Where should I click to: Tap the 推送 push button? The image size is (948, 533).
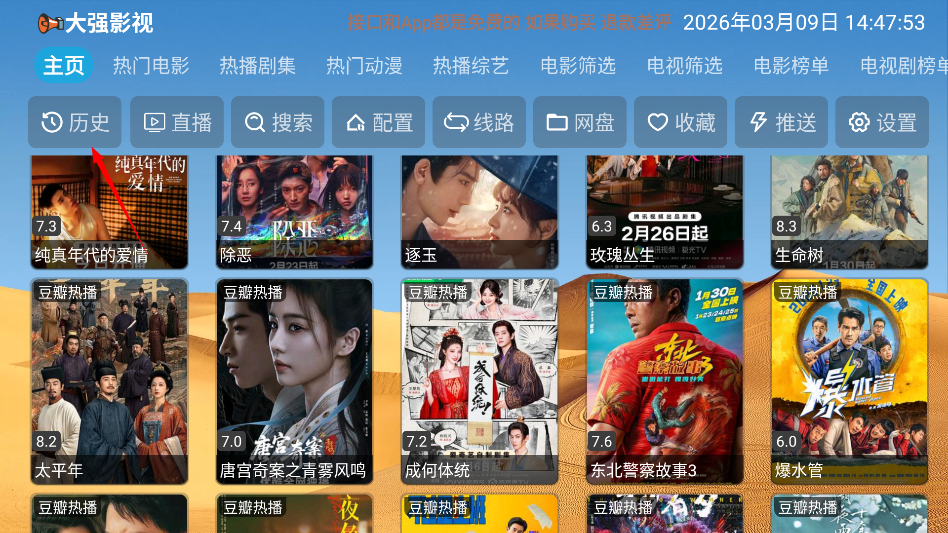782,122
